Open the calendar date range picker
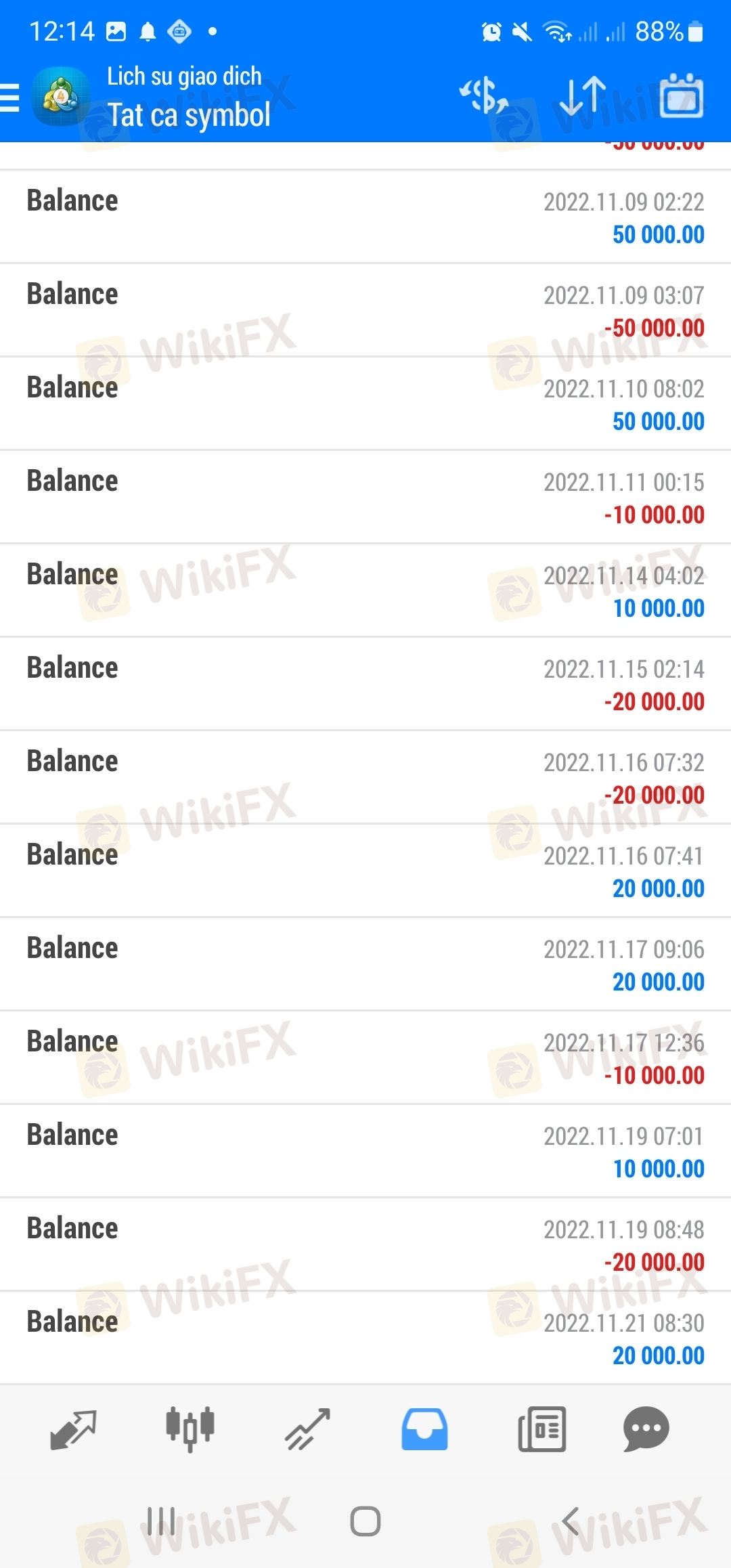The width and height of the screenshot is (731, 1568). [x=681, y=95]
